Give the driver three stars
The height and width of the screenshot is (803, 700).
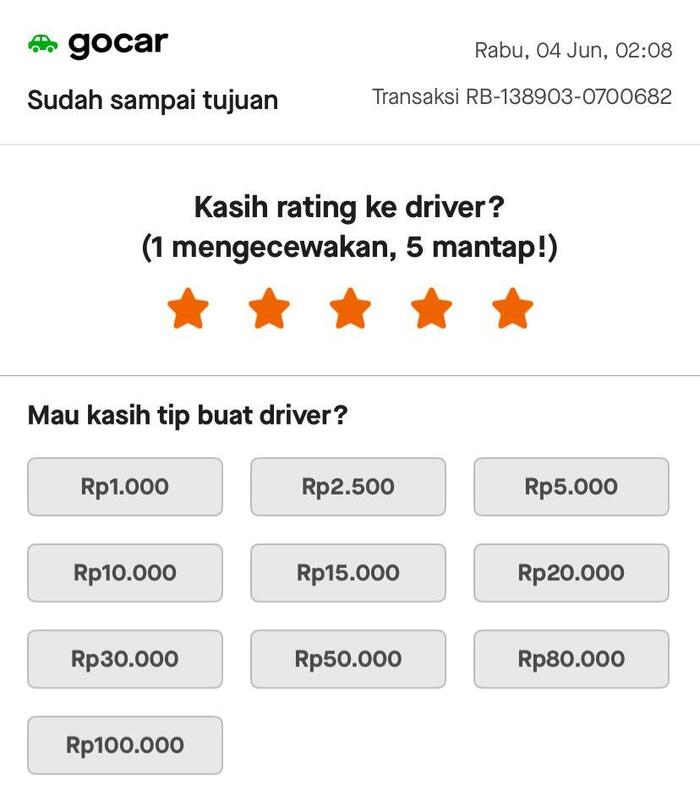click(x=350, y=309)
